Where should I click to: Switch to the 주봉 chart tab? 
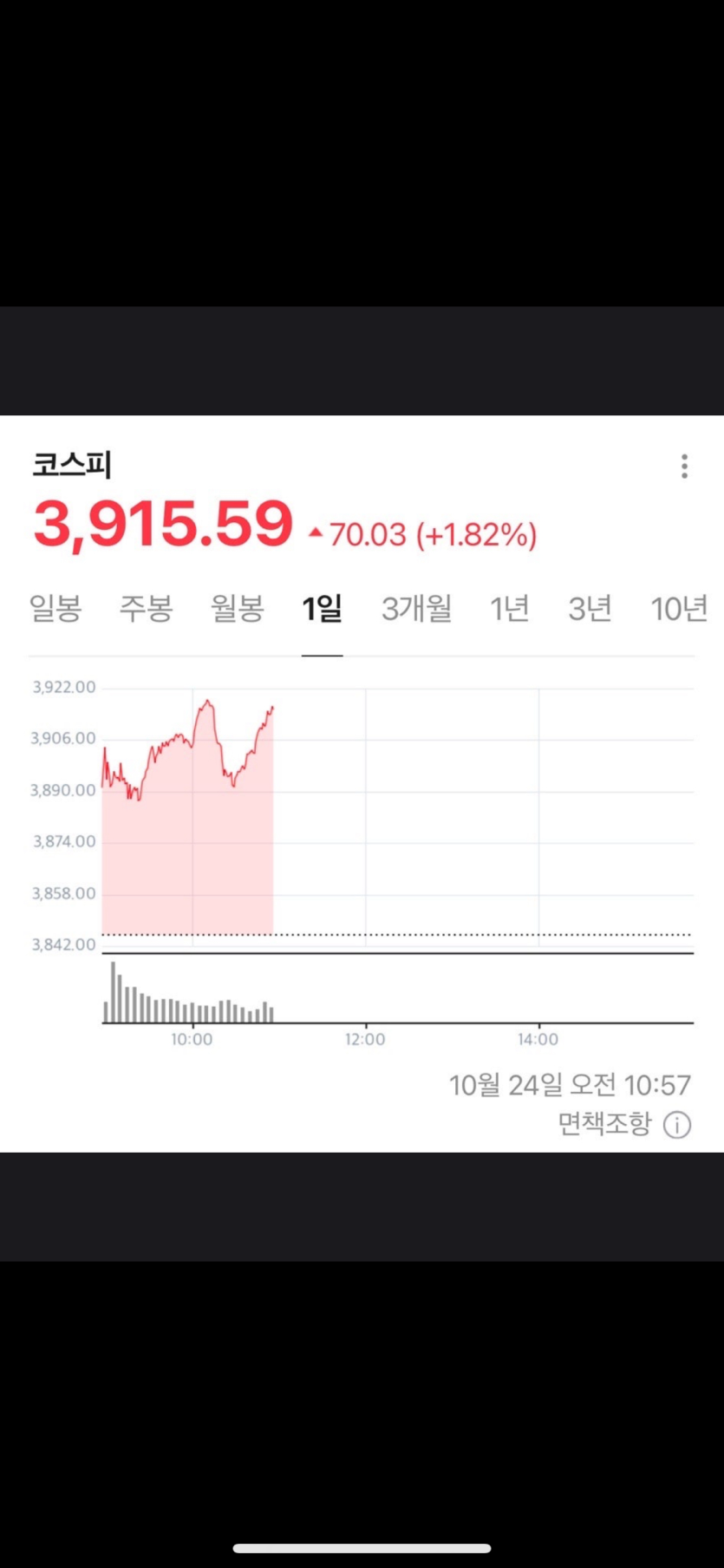click(x=146, y=609)
